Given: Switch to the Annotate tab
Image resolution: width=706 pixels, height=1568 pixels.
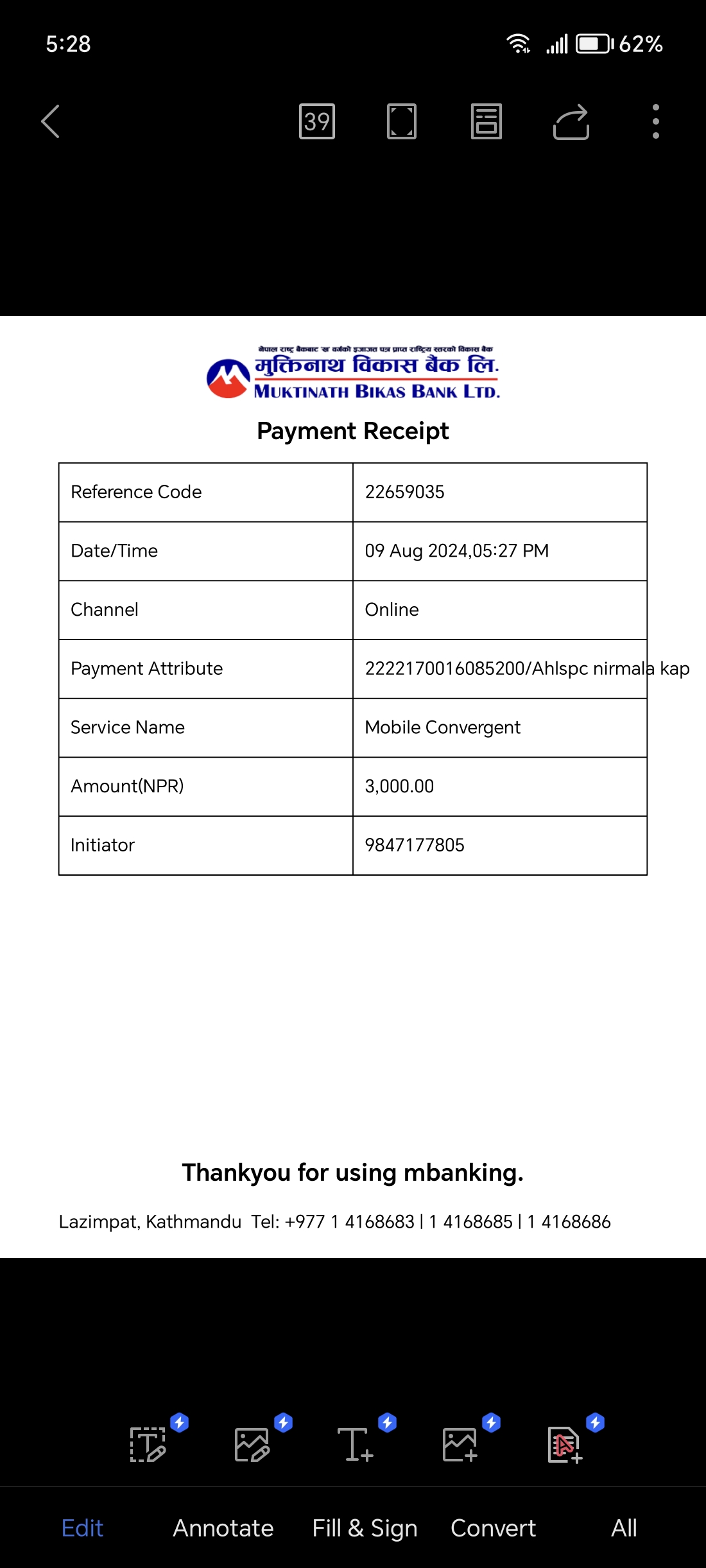Looking at the screenshot, I should coord(223,1528).
